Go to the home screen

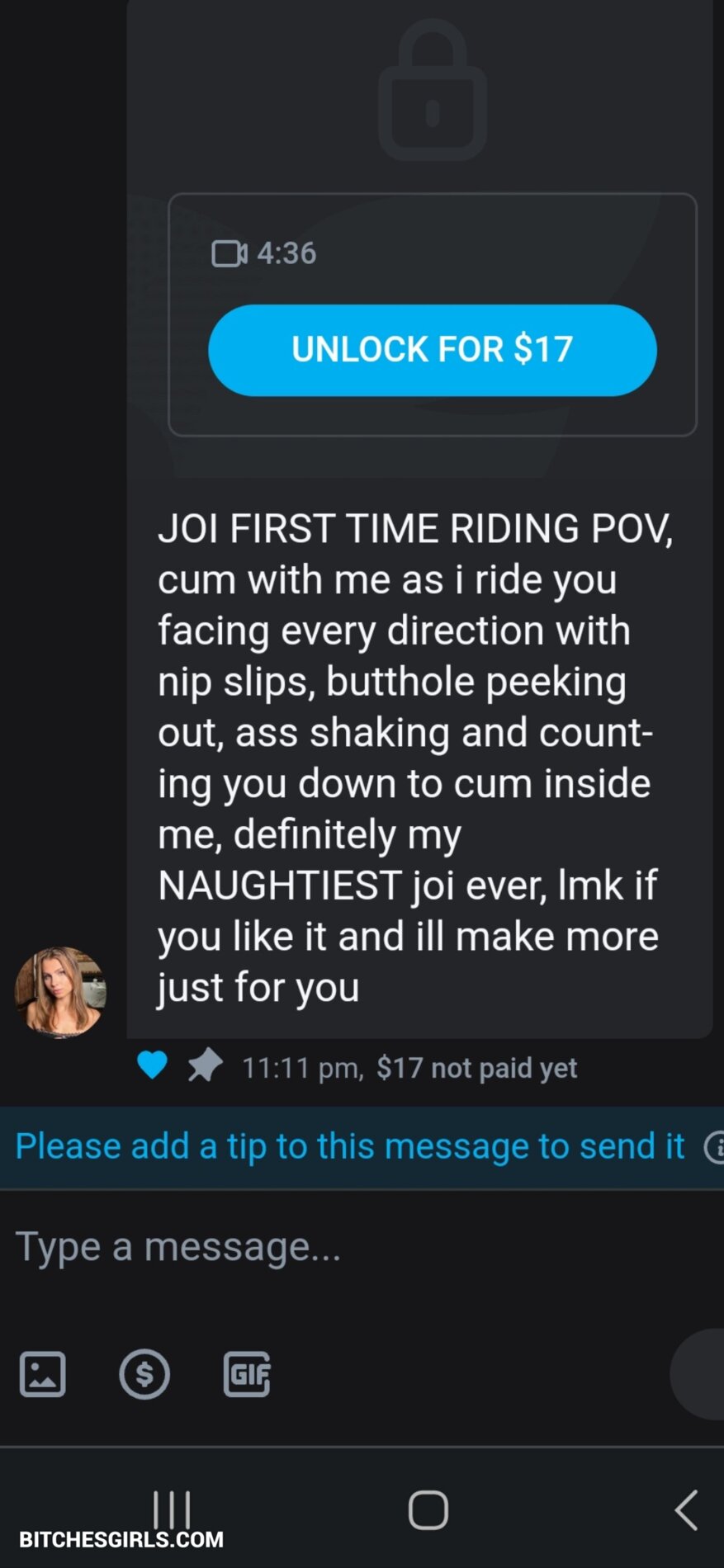(428, 1510)
